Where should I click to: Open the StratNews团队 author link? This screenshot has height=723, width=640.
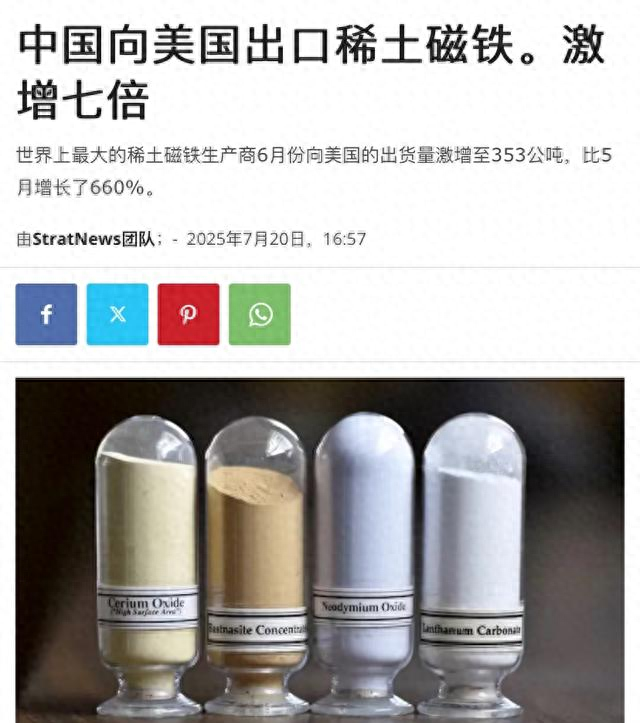(93, 239)
